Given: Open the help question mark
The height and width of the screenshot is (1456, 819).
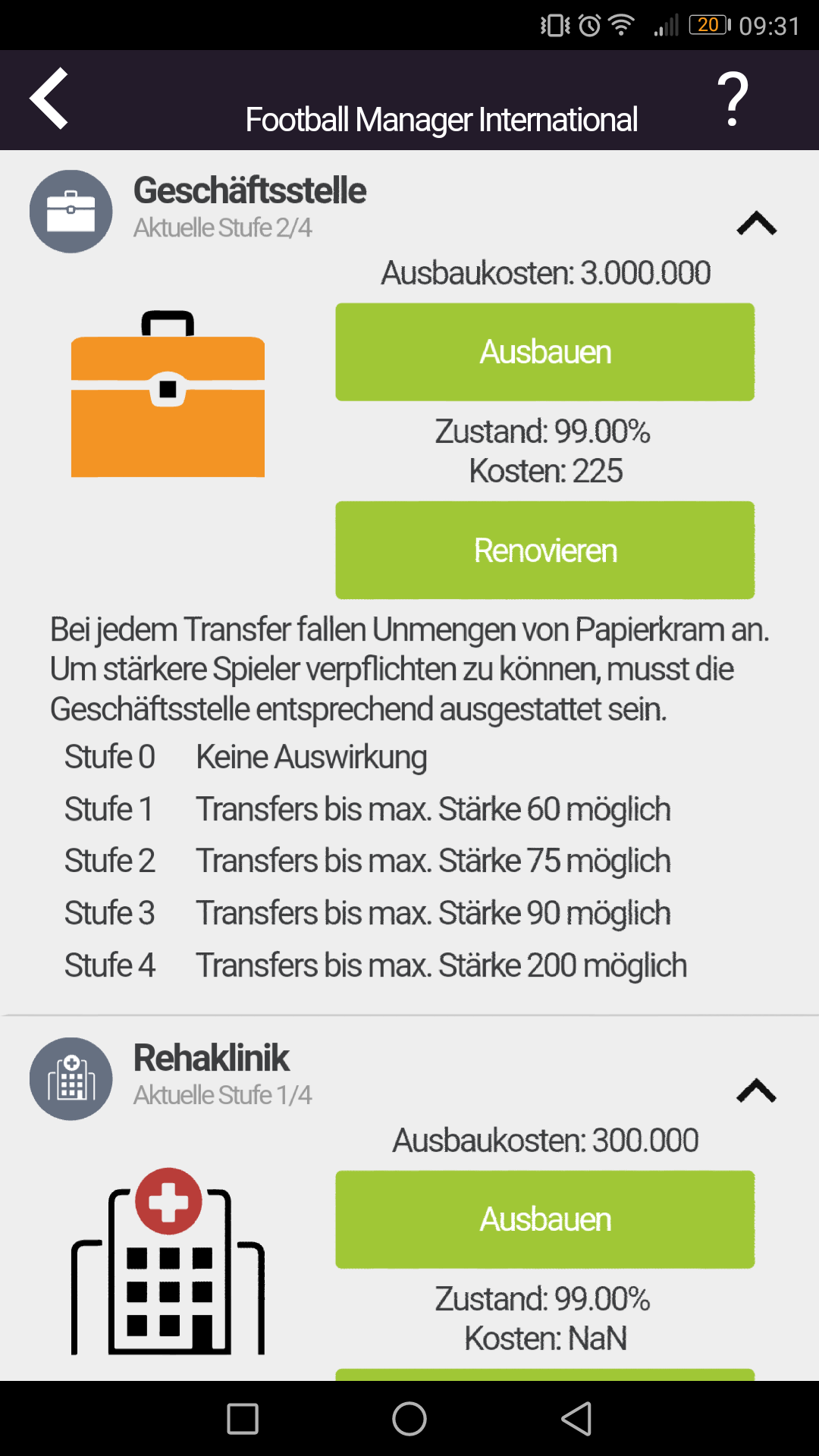Looking at the screenshot, I should 732,99.
